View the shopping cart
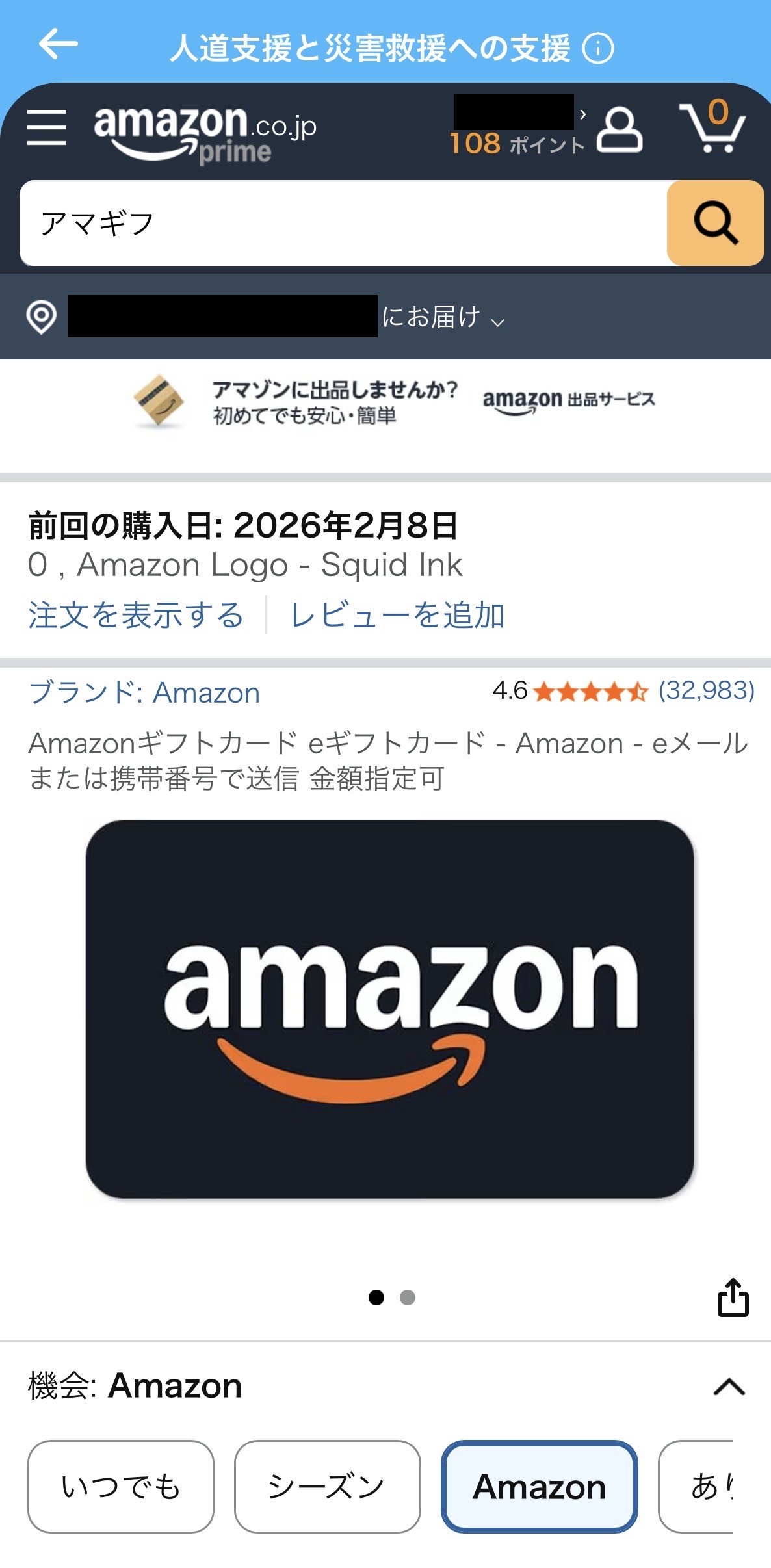 [x=712, y=127]
